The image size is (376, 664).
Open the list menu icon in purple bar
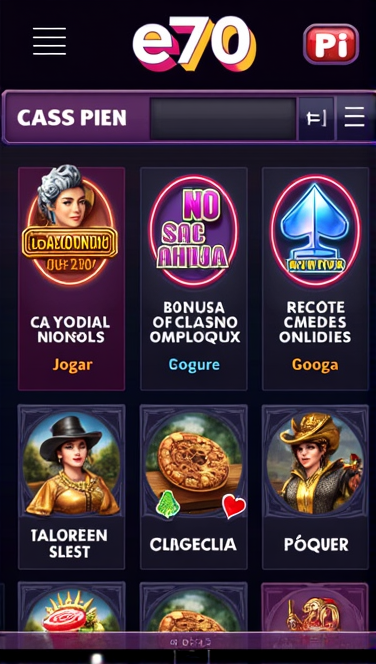coord(354,117)
